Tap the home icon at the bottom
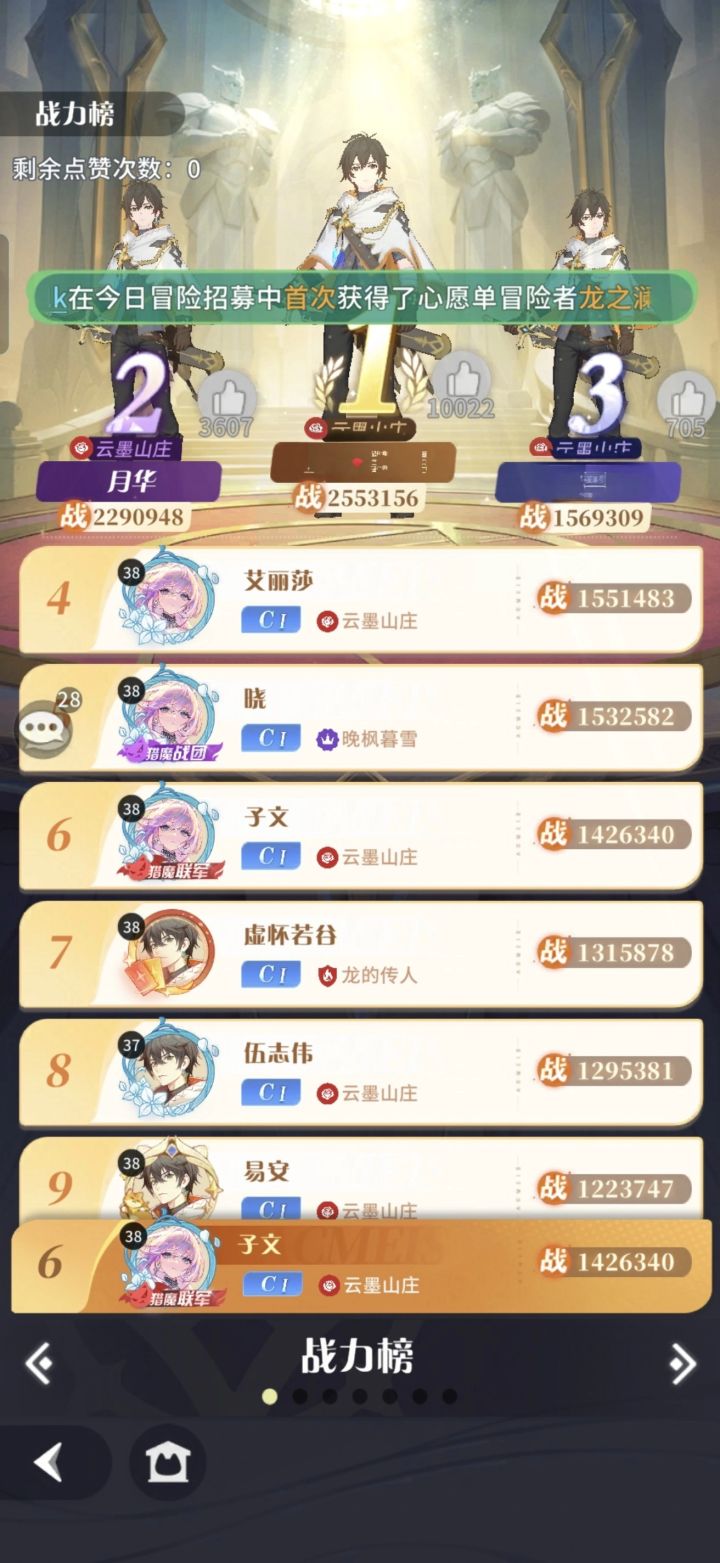This screenshot has width=720, height=1563. coord(170,1462)
